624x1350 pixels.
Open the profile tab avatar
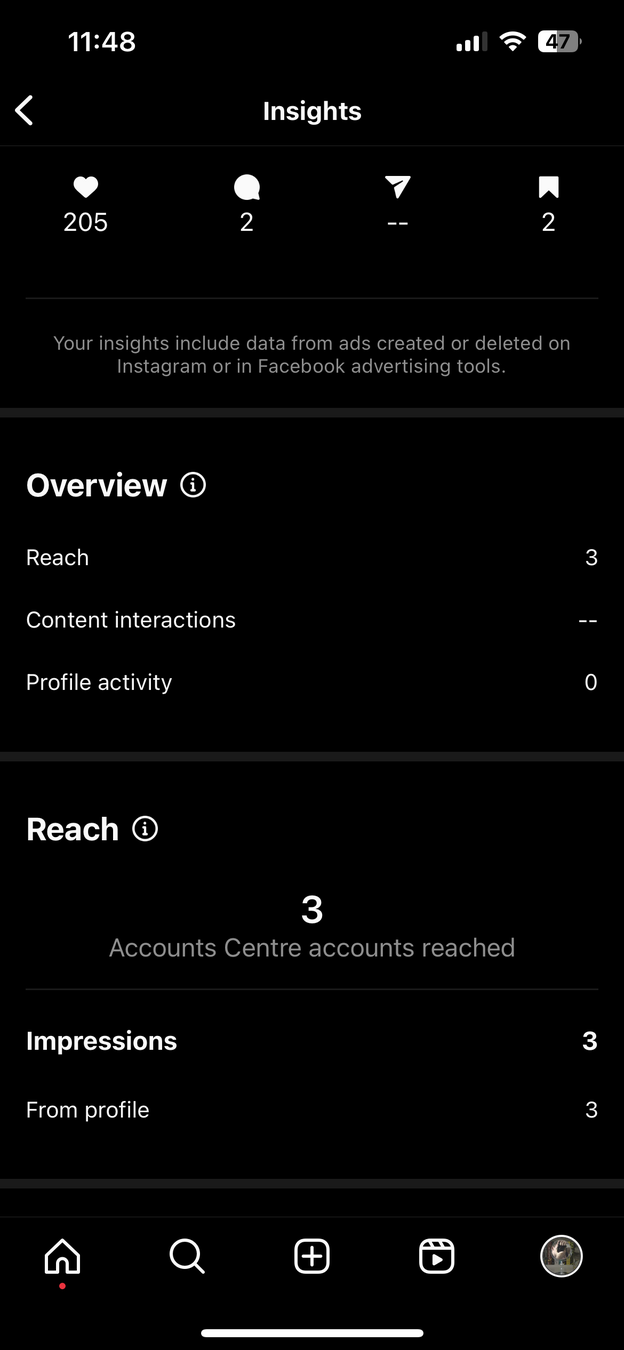562,1256
